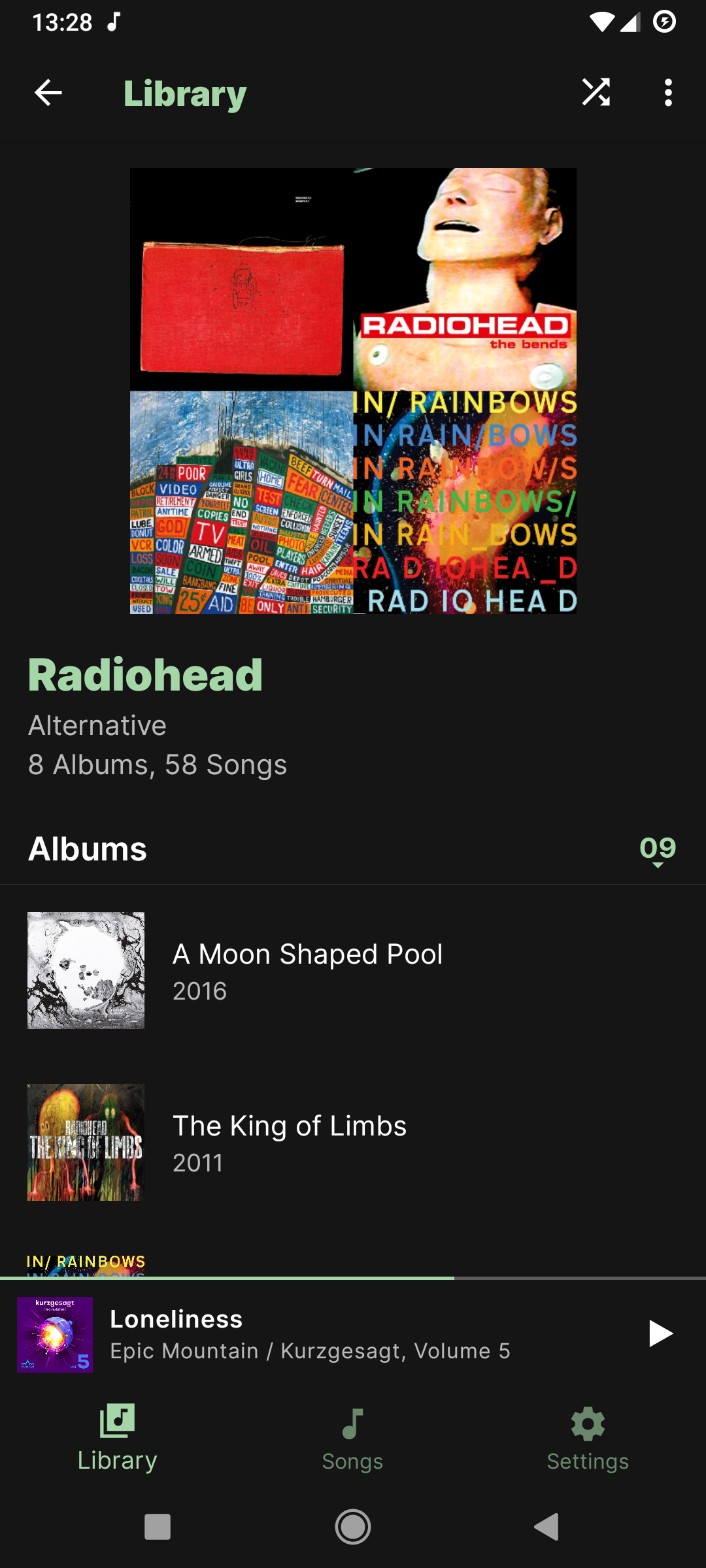Play the song Loneliness
This screenshot has width=706, height=1568.
point(659,1333)
